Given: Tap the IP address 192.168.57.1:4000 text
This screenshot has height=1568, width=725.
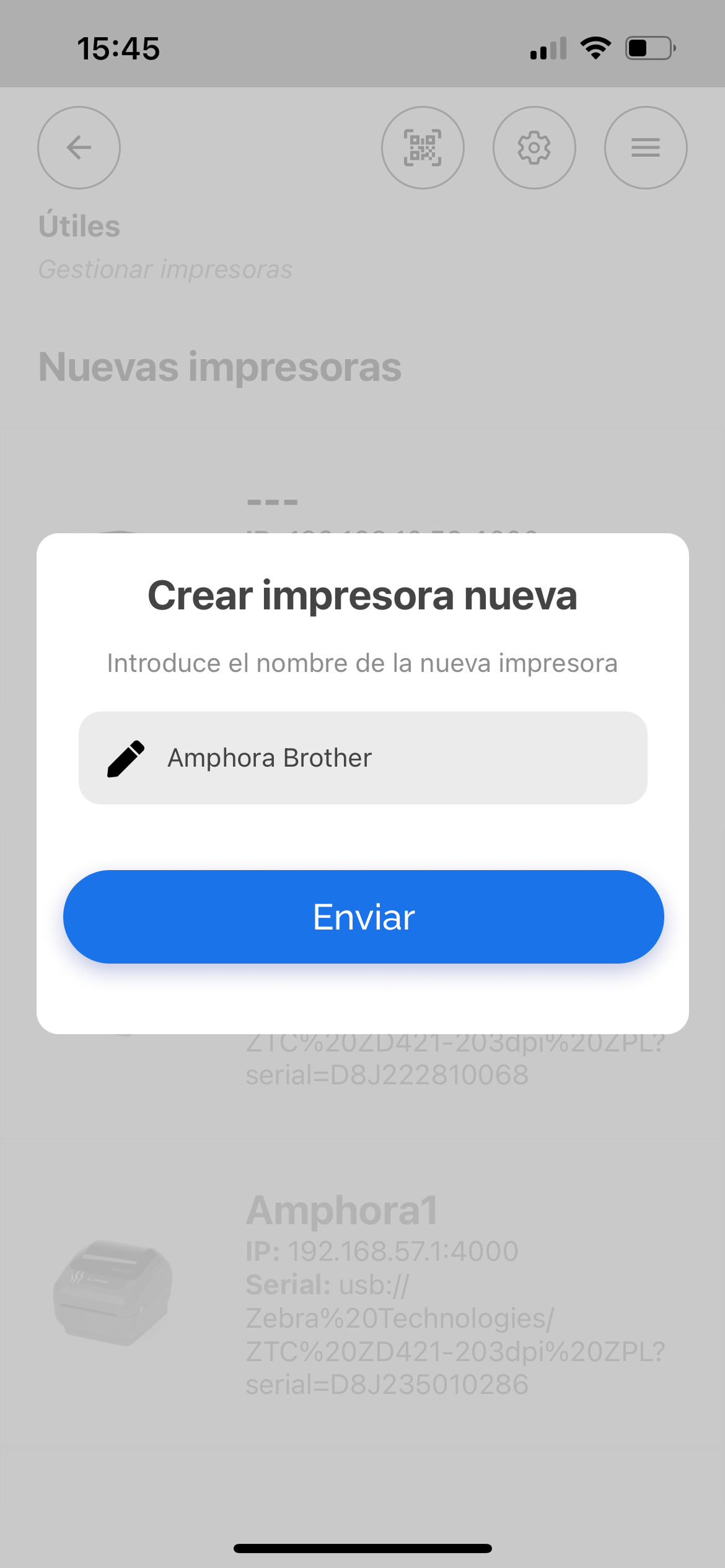Looking at the screenshot, I should click(x=380, y=1252).
